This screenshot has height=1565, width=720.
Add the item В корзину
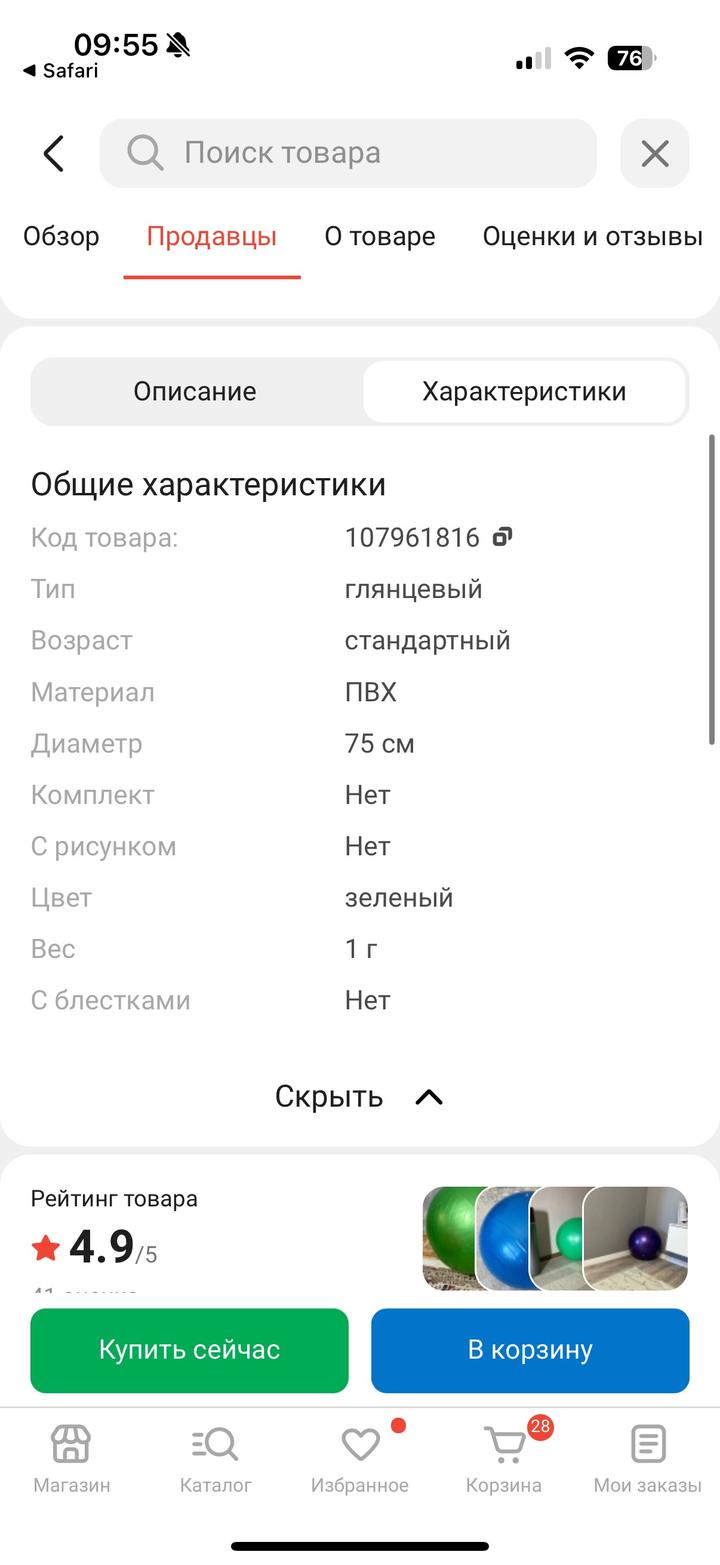[x=530, y=1350]
